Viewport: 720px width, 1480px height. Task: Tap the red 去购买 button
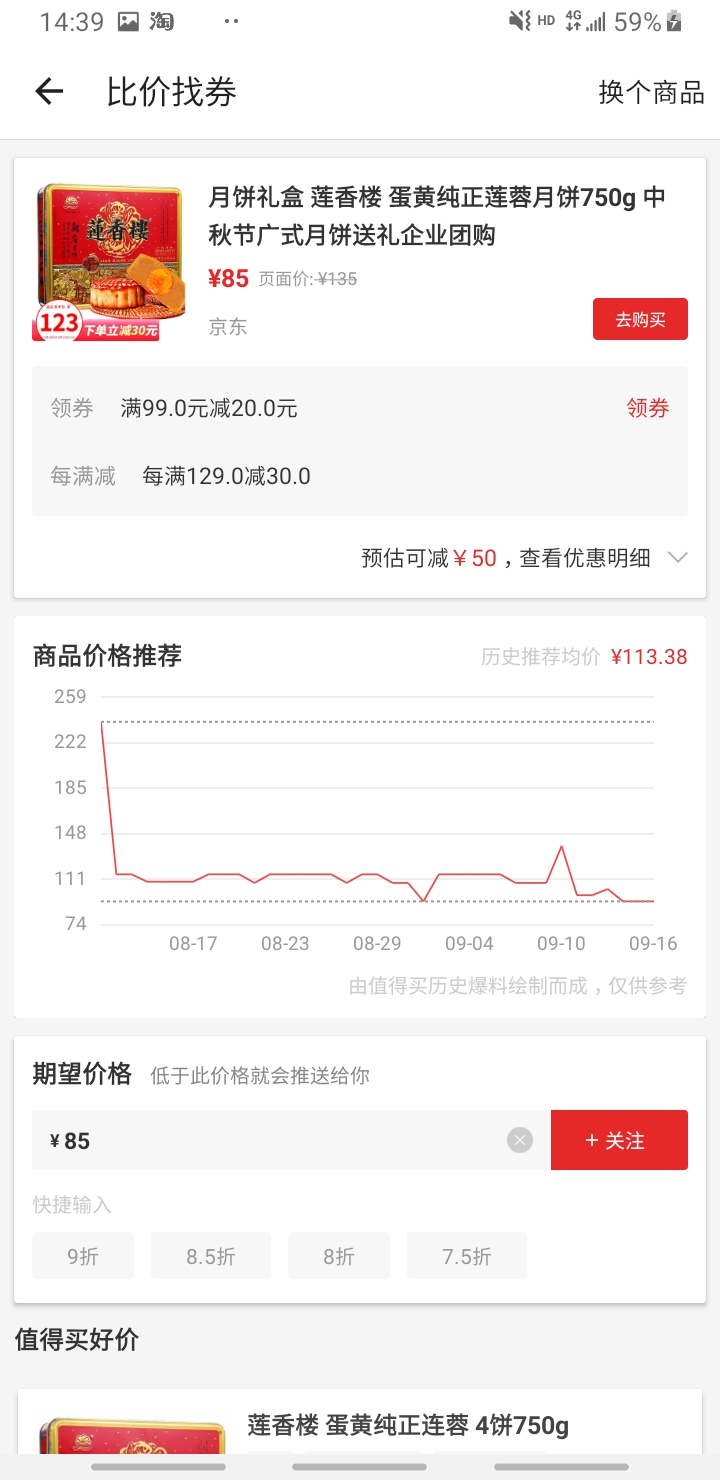640,319
